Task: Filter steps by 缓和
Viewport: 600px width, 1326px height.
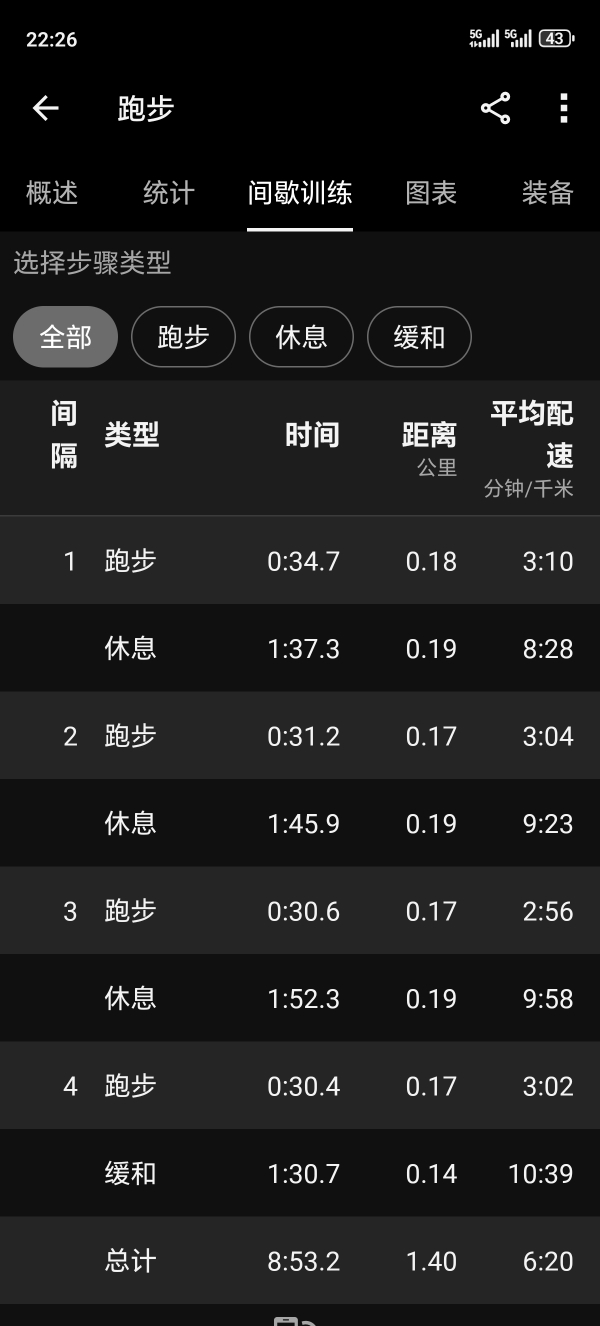Action: (419, 337)
